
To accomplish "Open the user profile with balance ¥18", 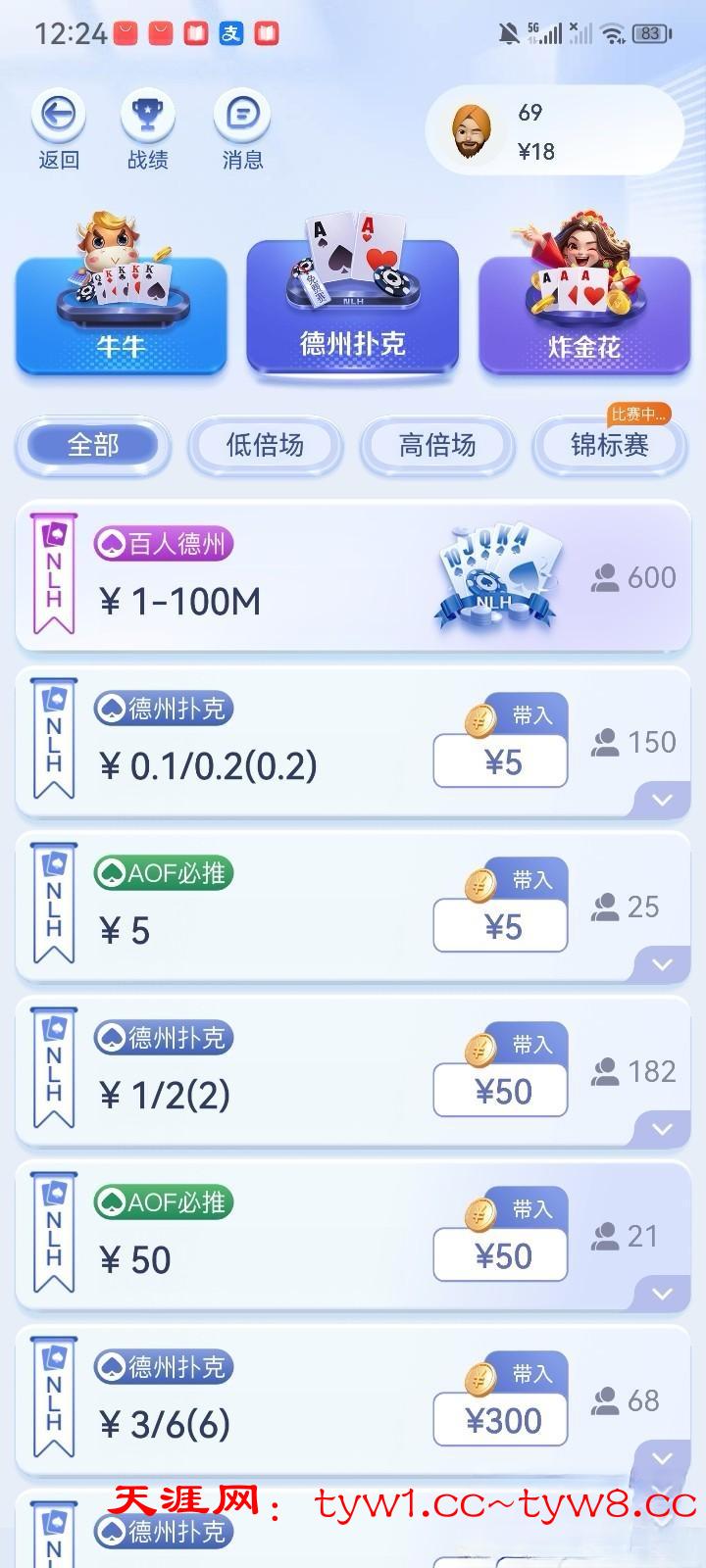I will 554,132.
